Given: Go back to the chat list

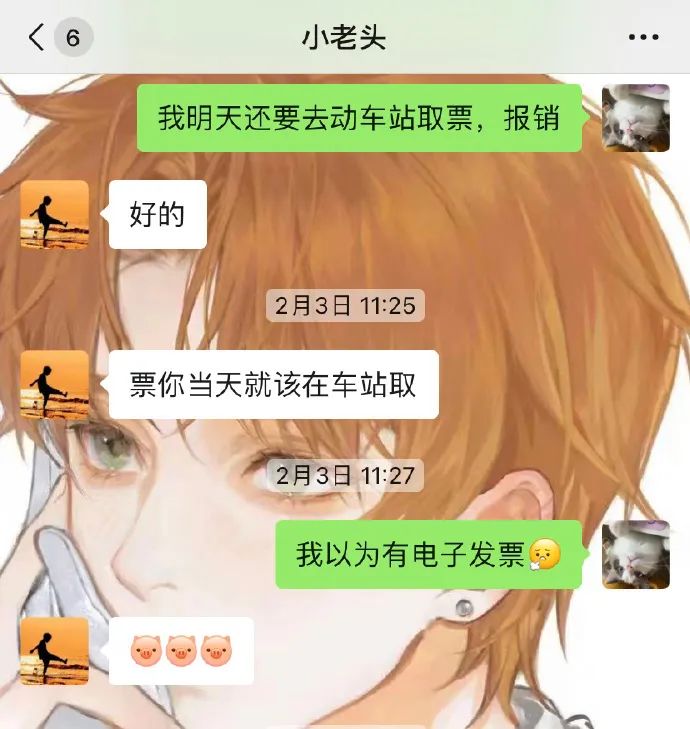Looking at the screenshot, I should coord(38,38).
